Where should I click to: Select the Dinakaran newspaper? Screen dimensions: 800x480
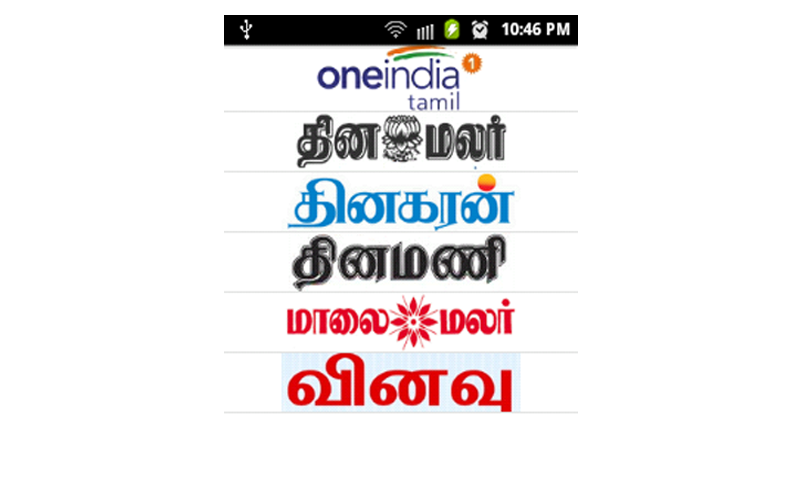click(400, 201)
